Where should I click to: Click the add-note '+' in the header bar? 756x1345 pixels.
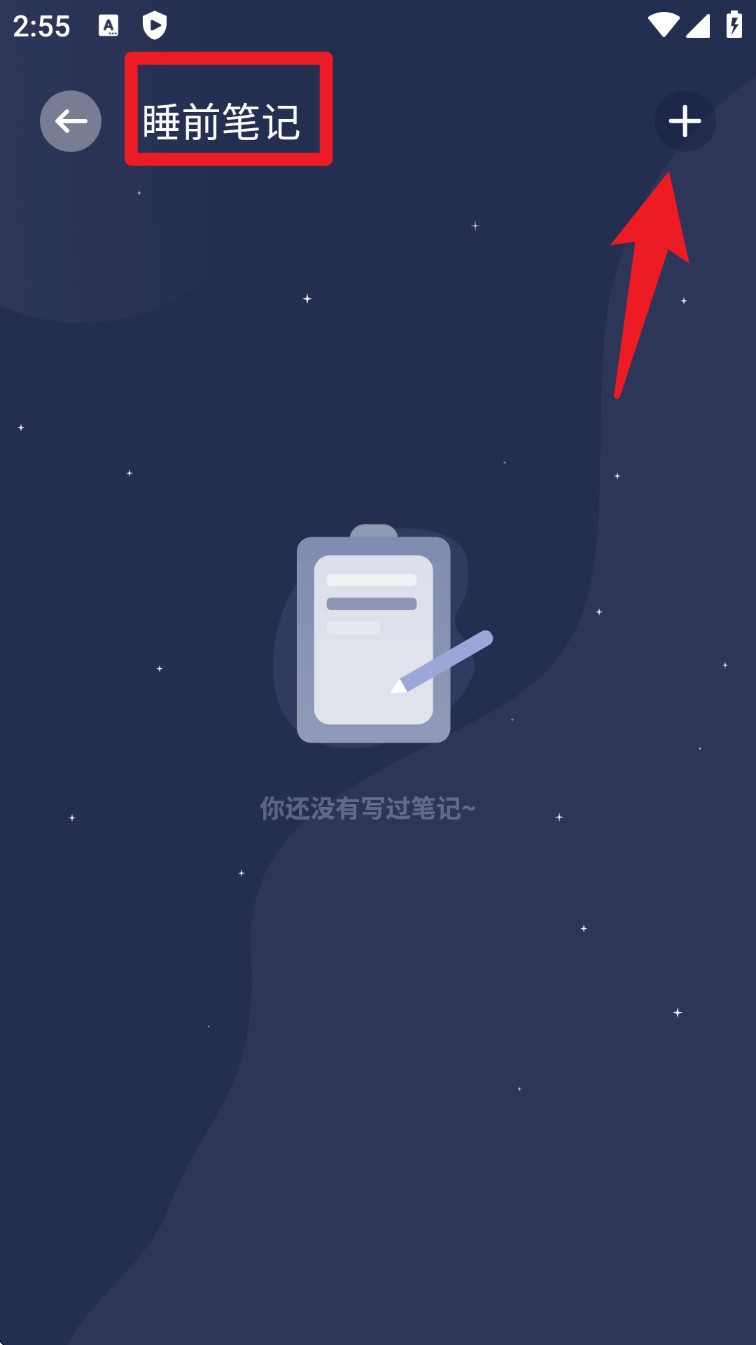684,121
